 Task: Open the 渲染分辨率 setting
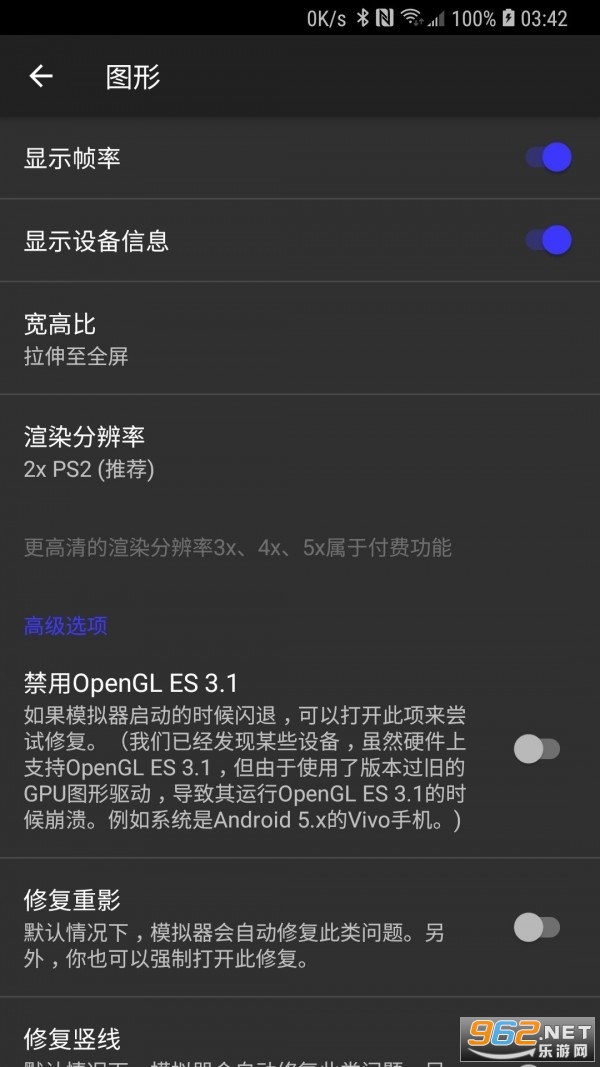point(300,451)
